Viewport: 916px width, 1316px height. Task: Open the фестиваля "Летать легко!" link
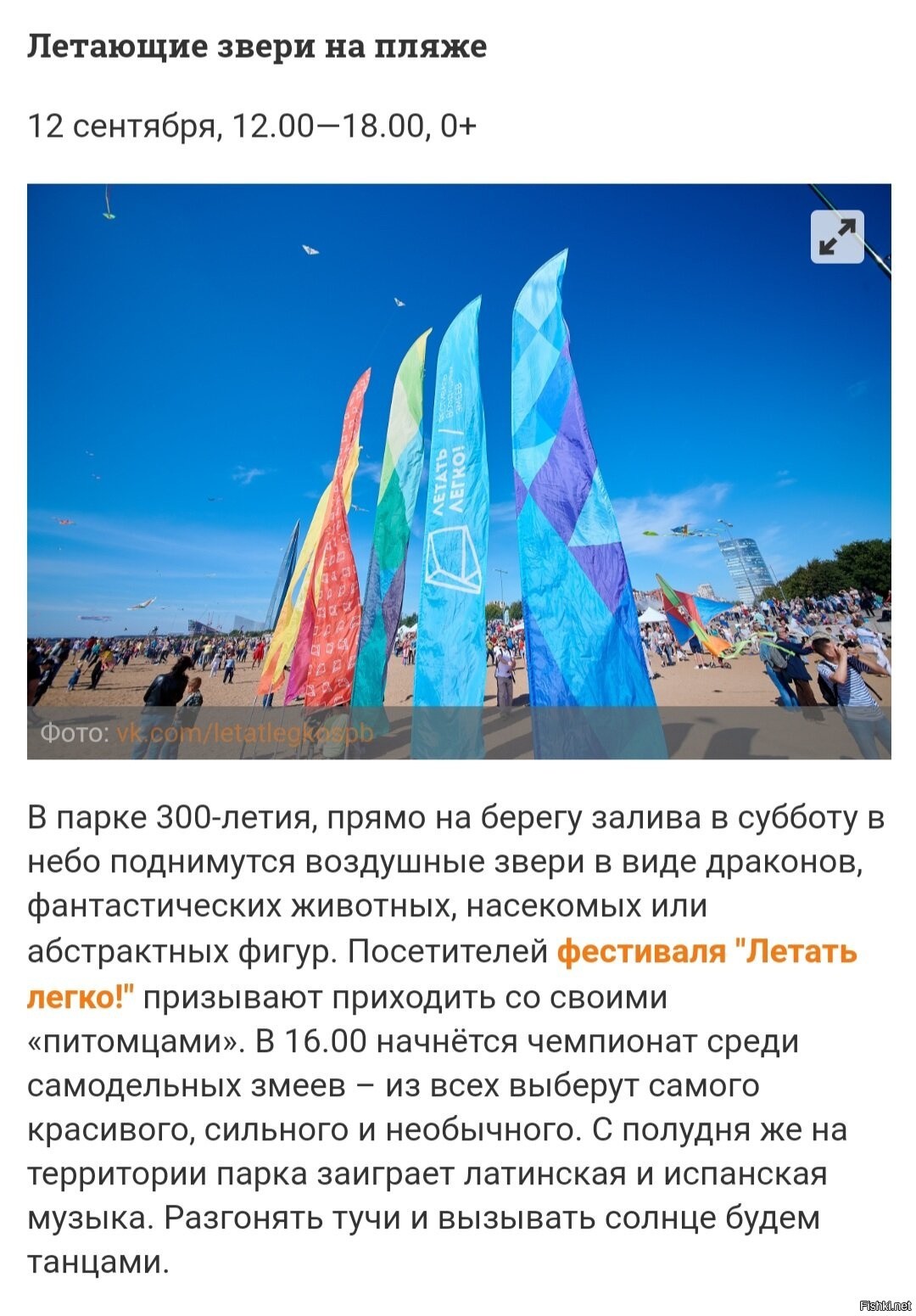(707, 951)
